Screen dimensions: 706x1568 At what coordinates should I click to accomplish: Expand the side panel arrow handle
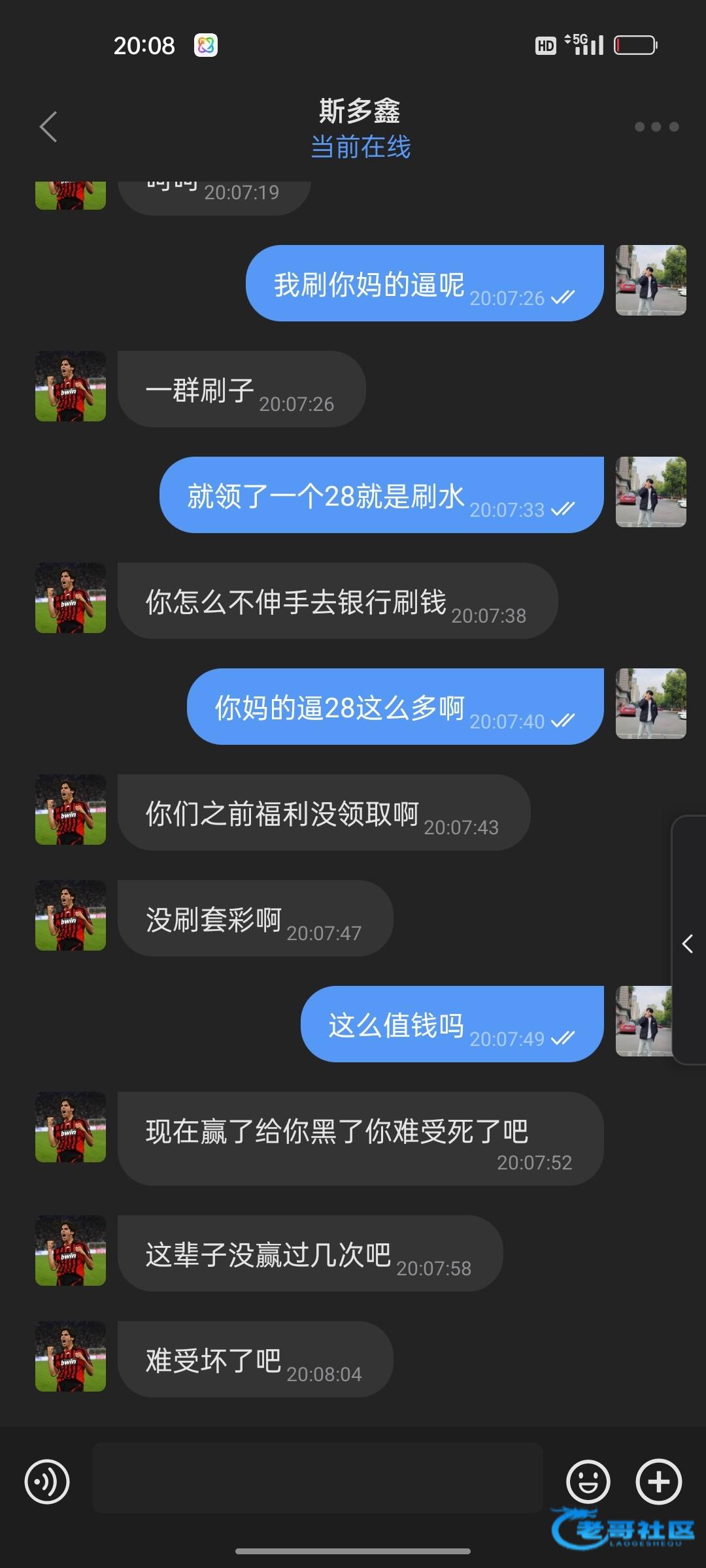coord(688,943)
